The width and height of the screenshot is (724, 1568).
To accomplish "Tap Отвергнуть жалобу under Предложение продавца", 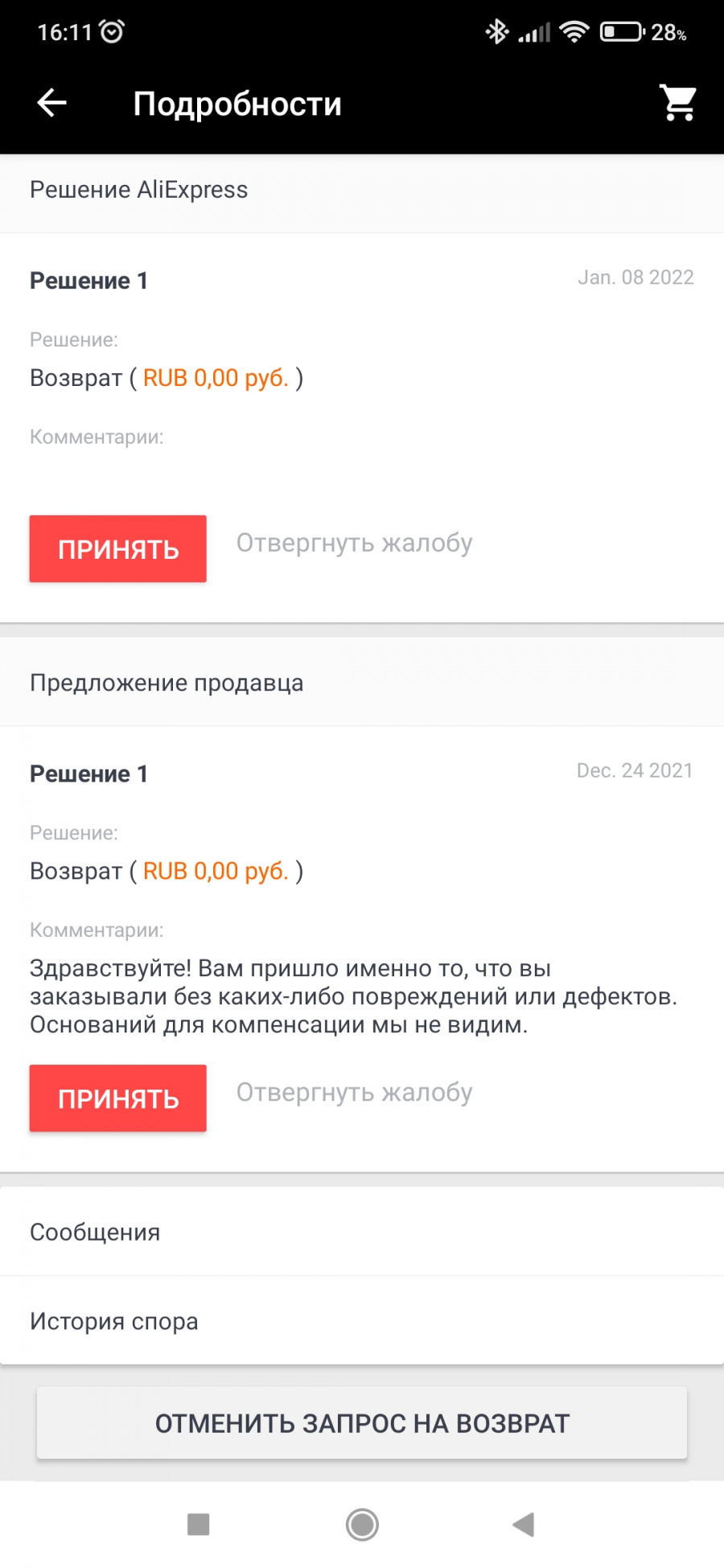I will (x=354, y=1092).
